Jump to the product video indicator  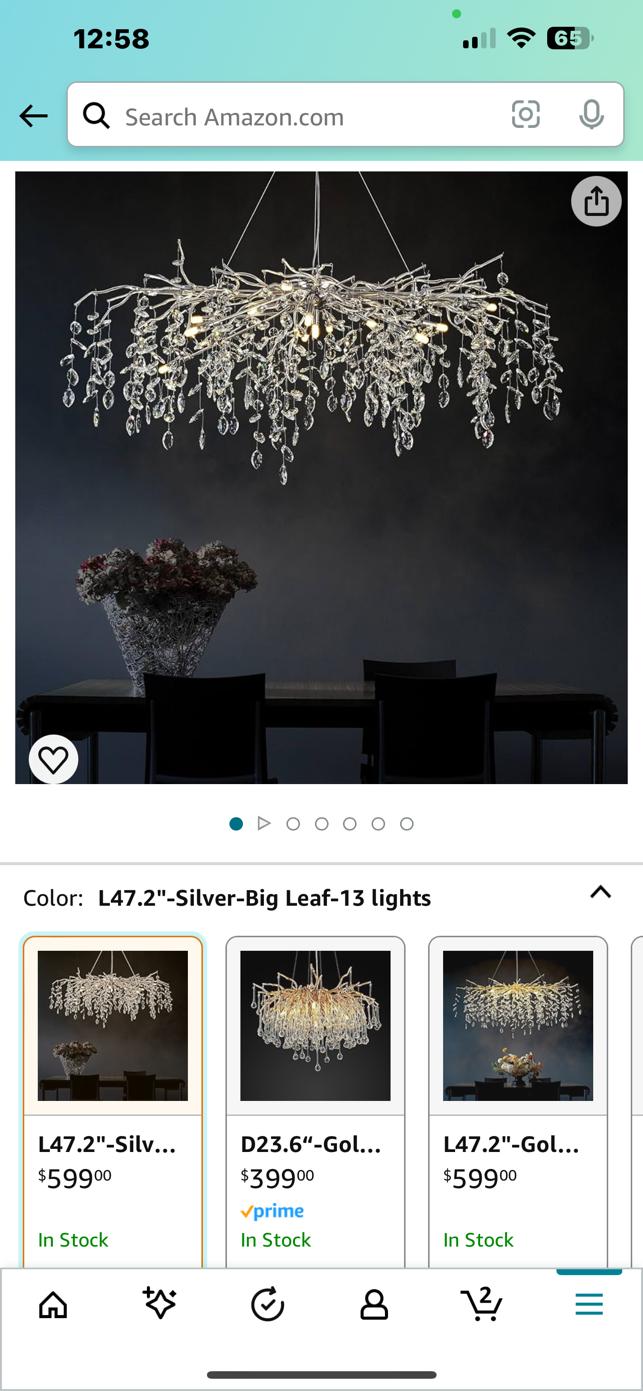pos(264,823)
